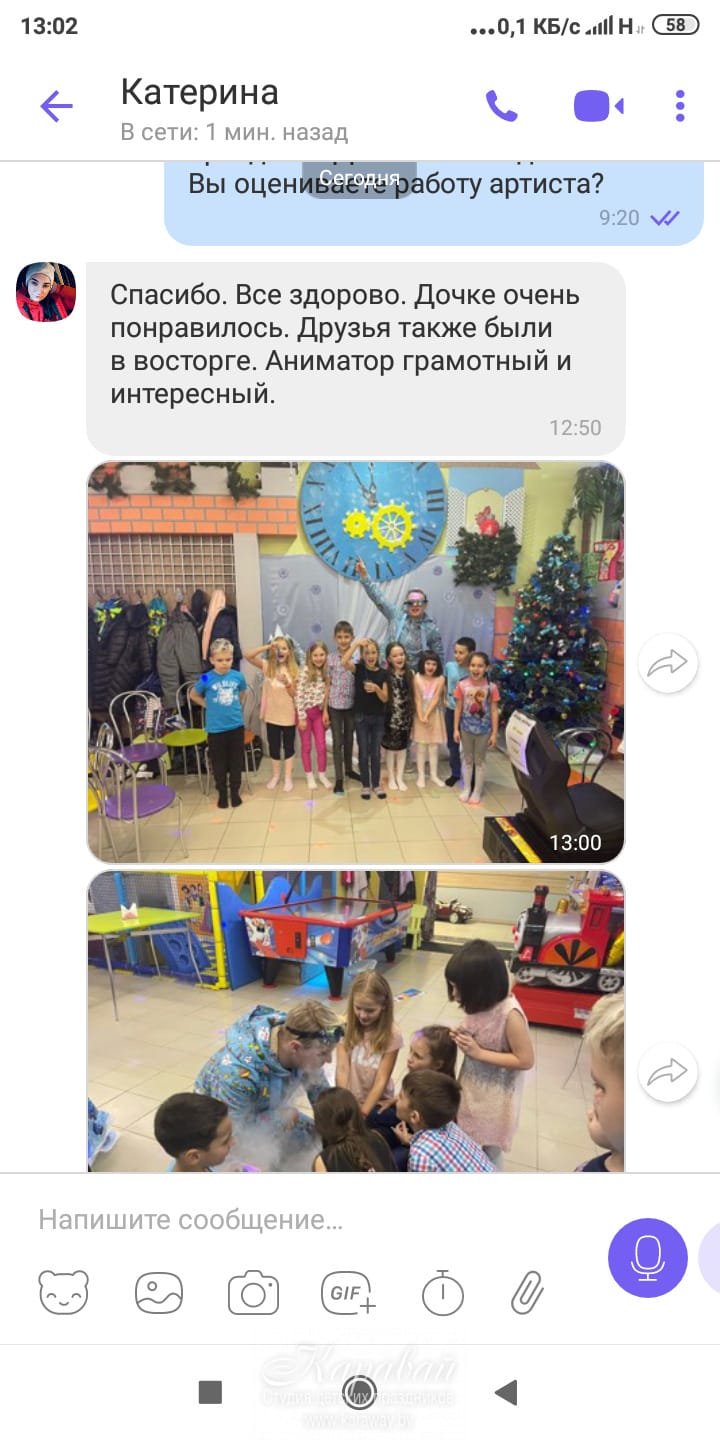
Task: Attach a file with the paperclip
Action: click(527, 1292)
